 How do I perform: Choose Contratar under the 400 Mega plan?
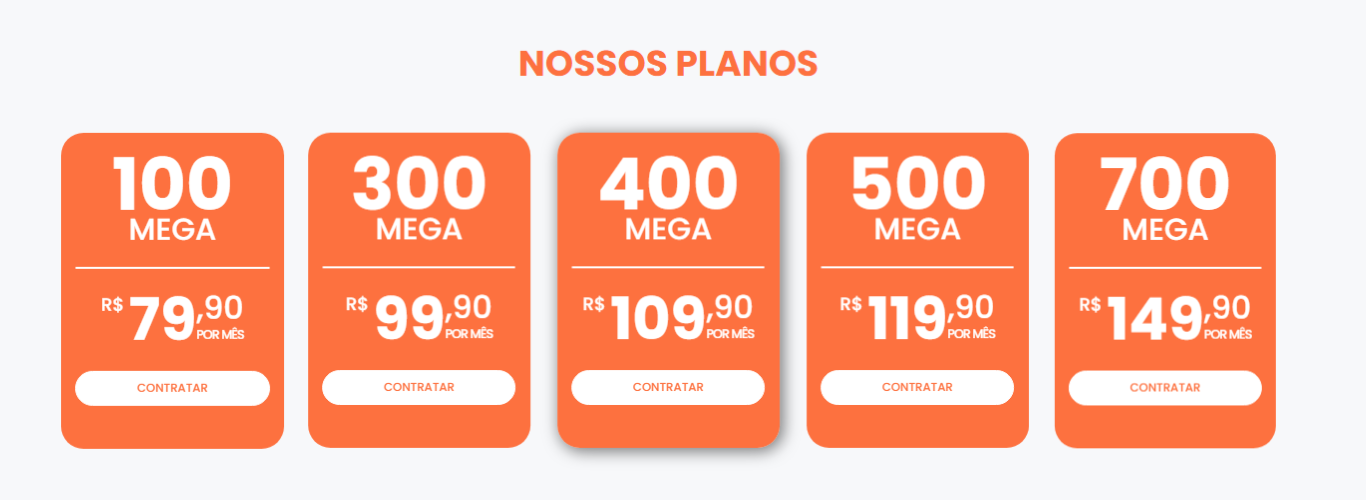click(668, 387)
